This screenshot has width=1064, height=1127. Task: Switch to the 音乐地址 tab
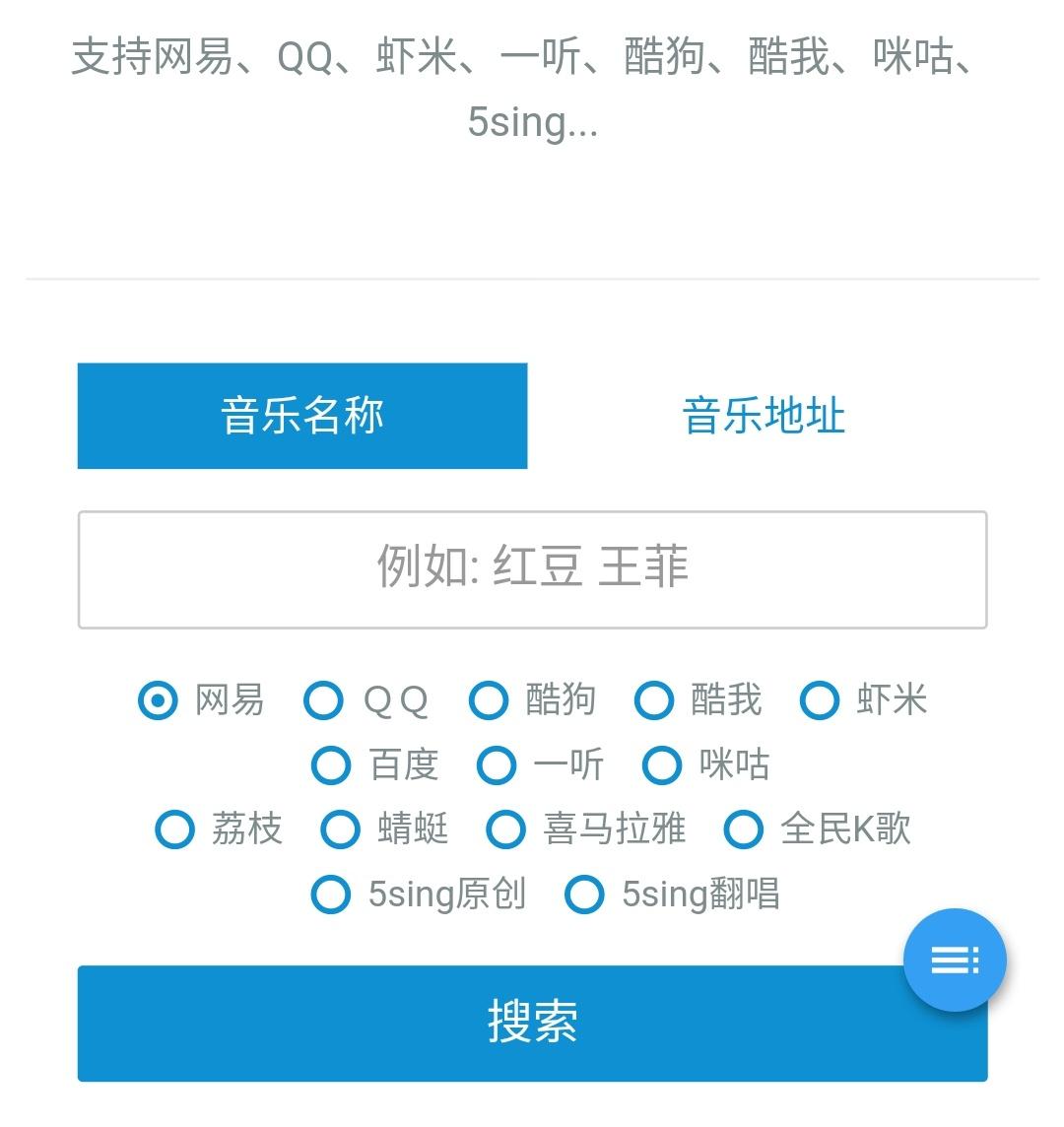(764, 416)
